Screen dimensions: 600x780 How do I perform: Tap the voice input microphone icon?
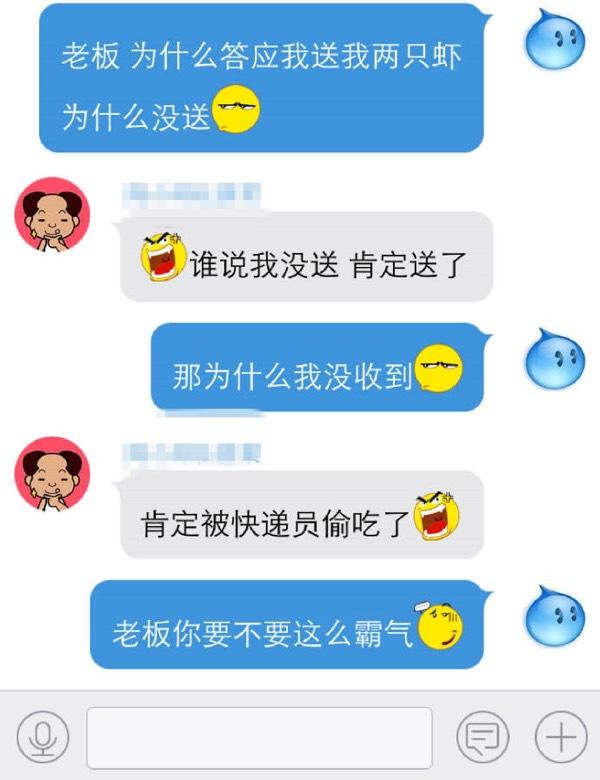pyautogui.click(x=42, y=738)
